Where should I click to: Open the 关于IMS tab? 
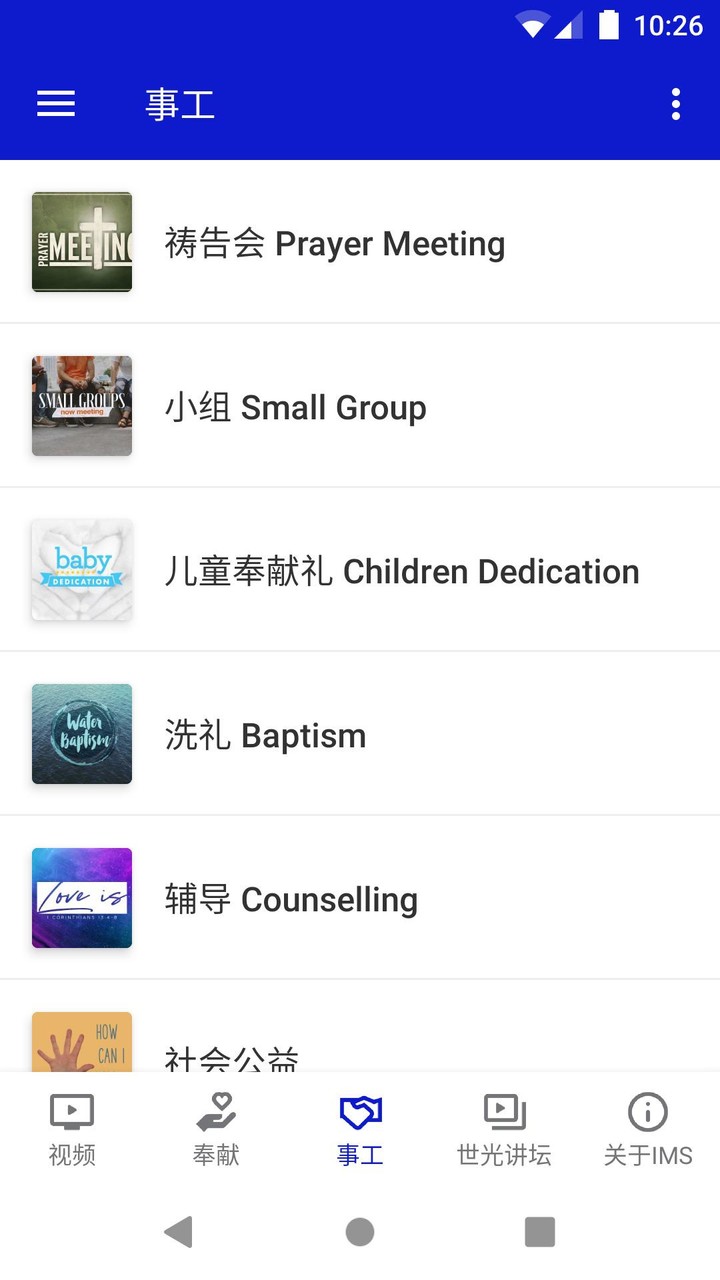[648, 1130]
